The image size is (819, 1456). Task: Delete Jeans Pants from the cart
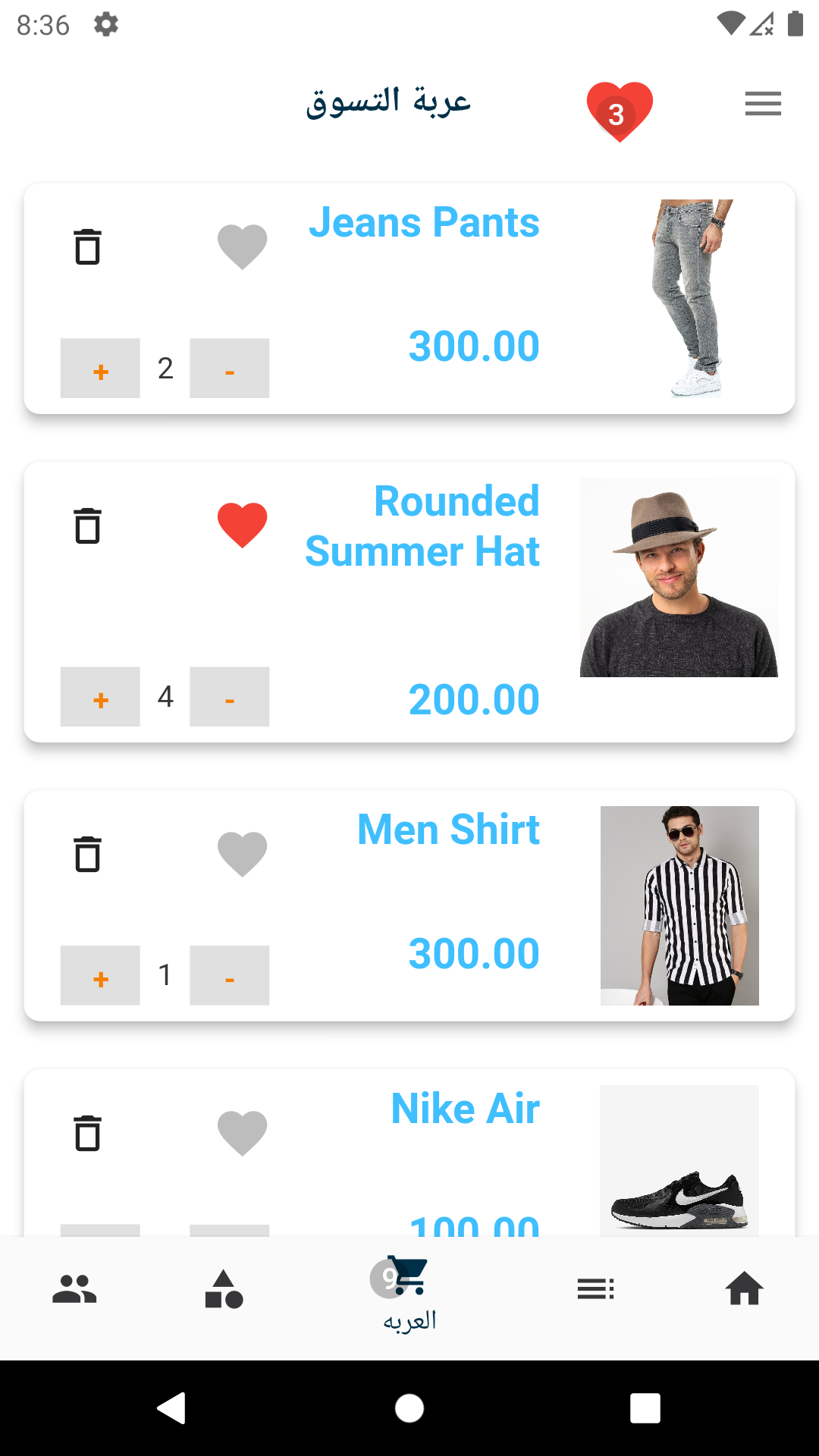[88, 246]
